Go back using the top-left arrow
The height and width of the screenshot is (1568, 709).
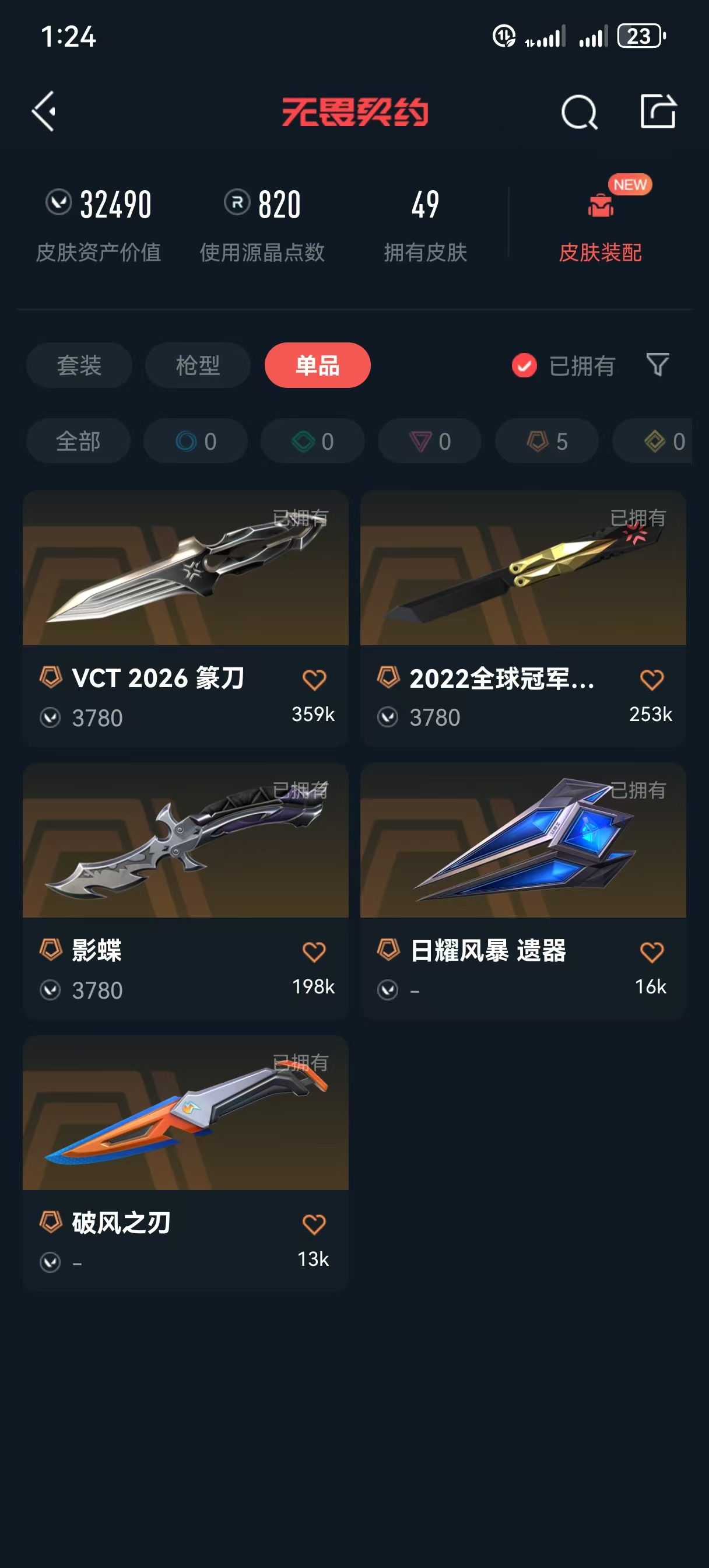click(x=44, y=111)
